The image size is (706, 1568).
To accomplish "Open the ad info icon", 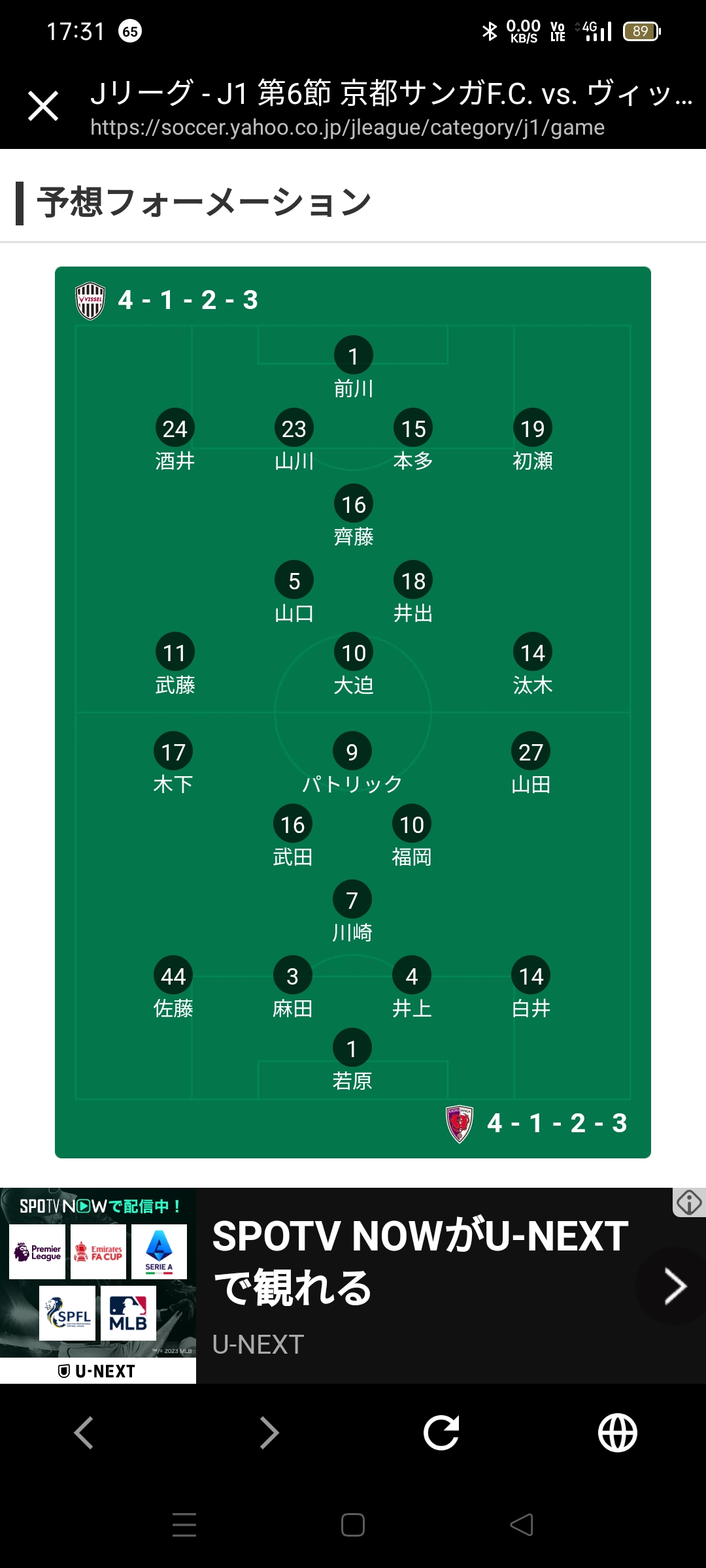I will tap(689, 1202).
